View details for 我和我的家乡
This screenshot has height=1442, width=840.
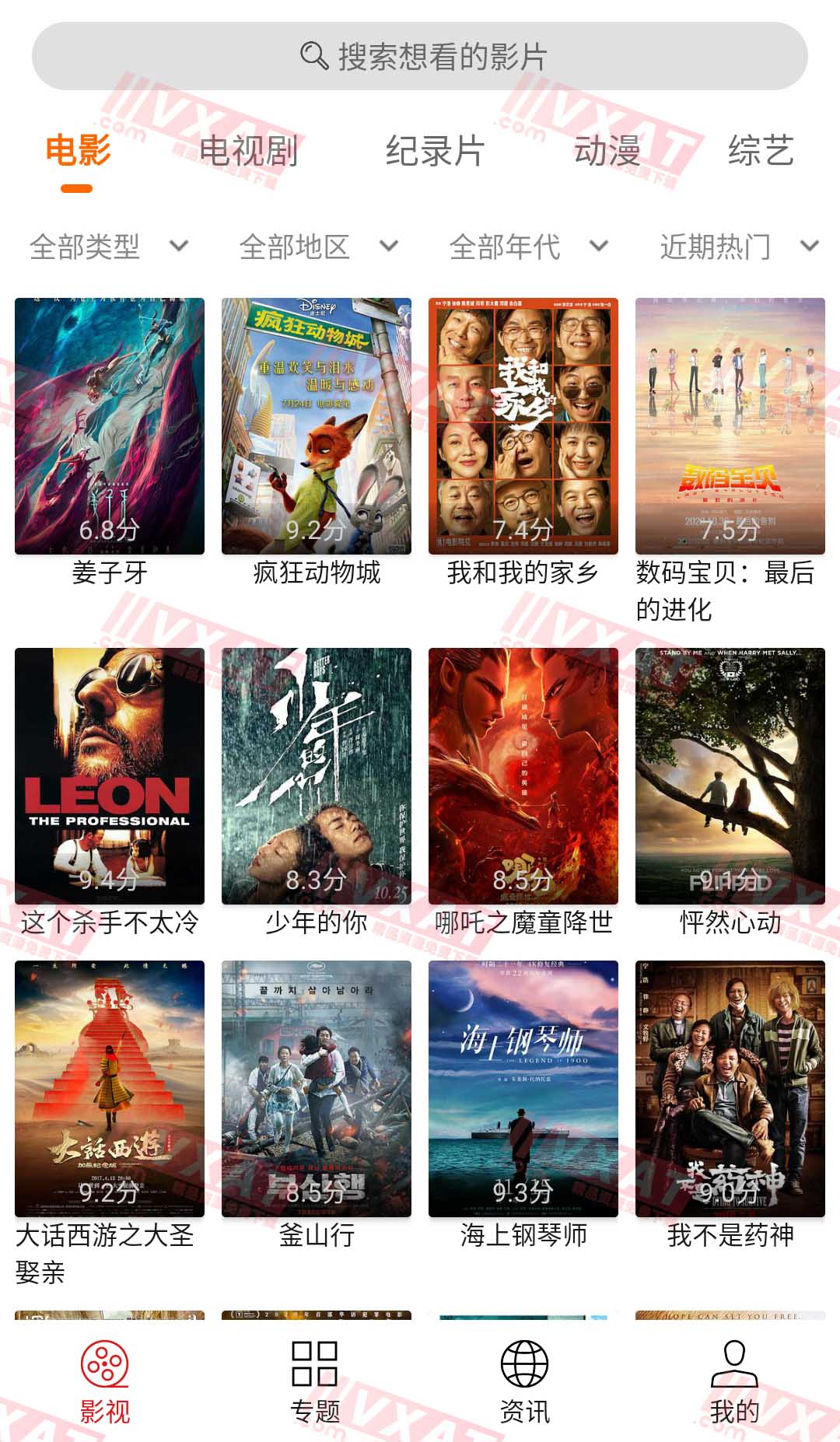pos(523,426)
